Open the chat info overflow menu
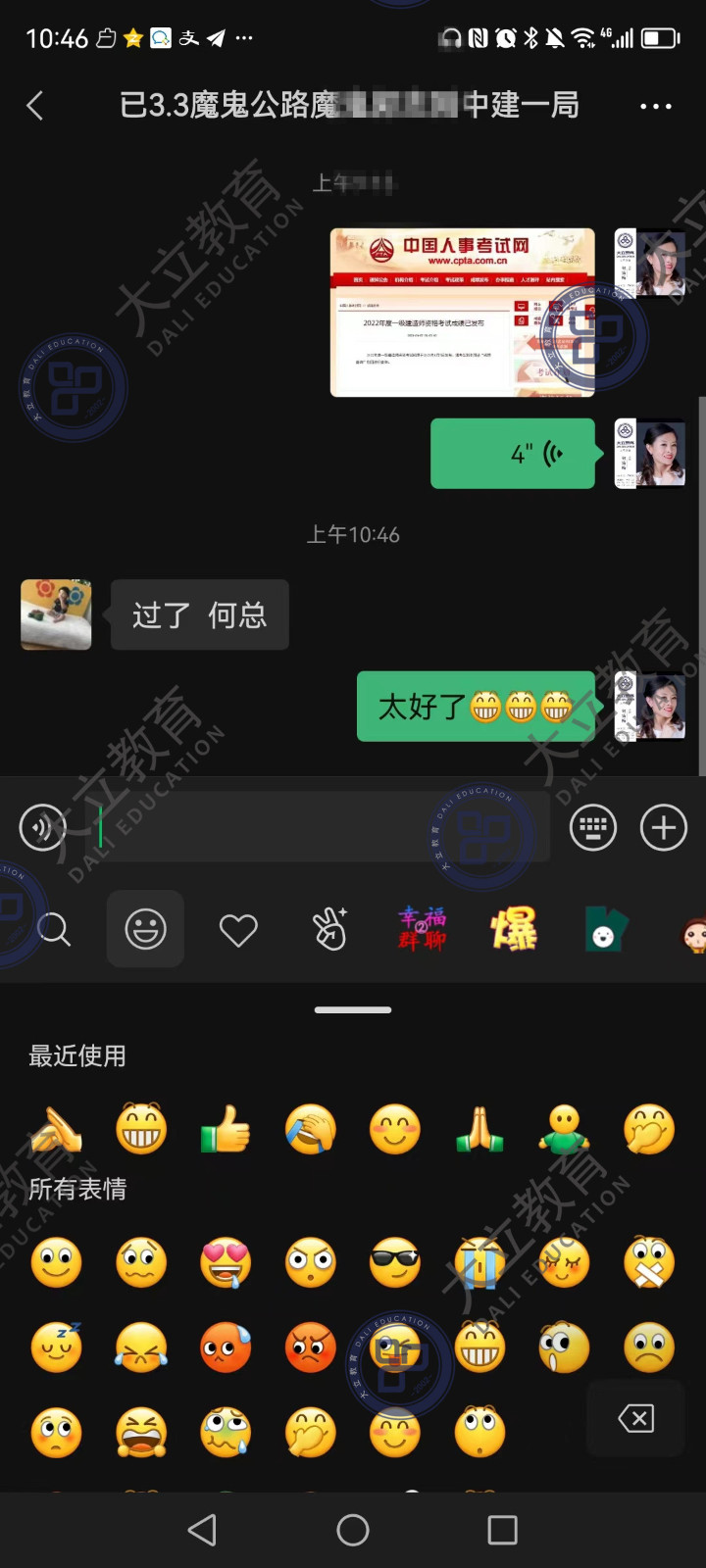Viewport: 706px width, 1568px height. [655, 106]
